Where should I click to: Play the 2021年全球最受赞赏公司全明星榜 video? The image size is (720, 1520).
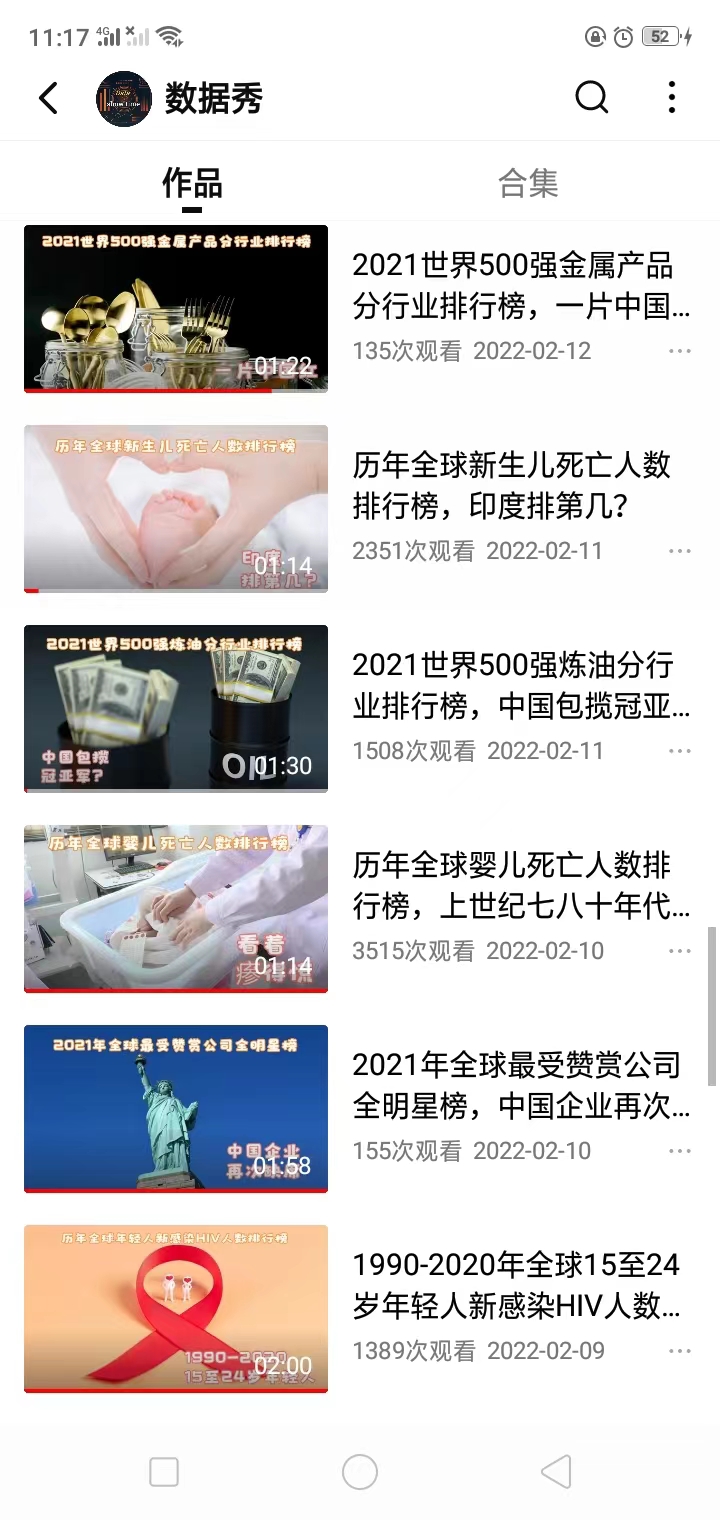(x=176, y=1108)
